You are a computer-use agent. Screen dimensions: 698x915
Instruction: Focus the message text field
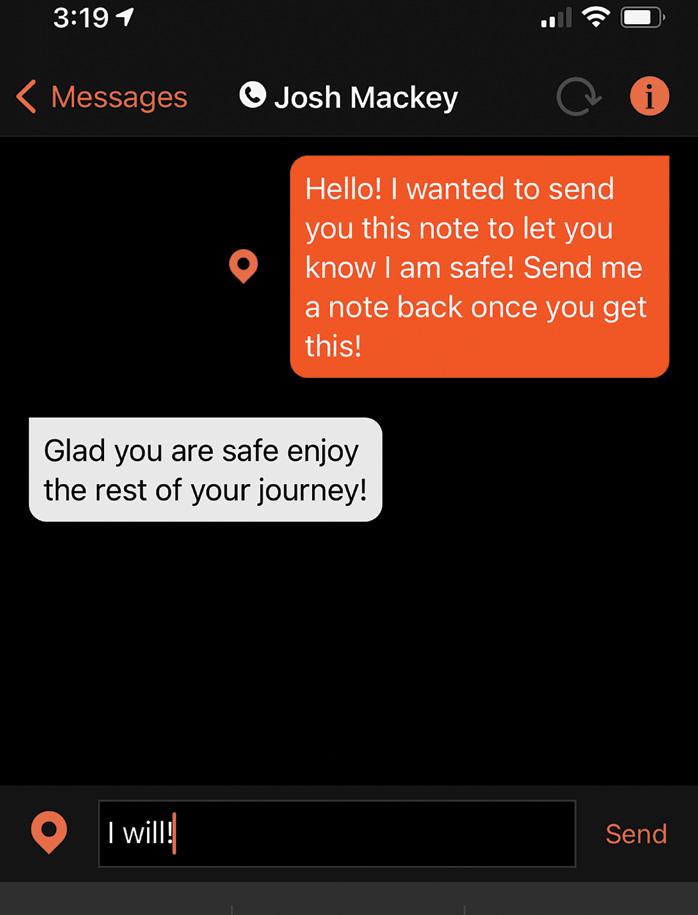pos(337,833)
